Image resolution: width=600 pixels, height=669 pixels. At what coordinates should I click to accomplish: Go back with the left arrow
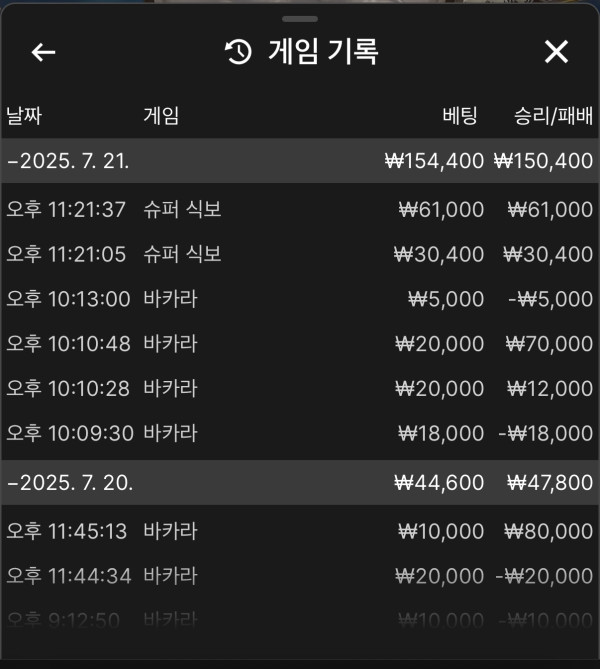[43, 52]
